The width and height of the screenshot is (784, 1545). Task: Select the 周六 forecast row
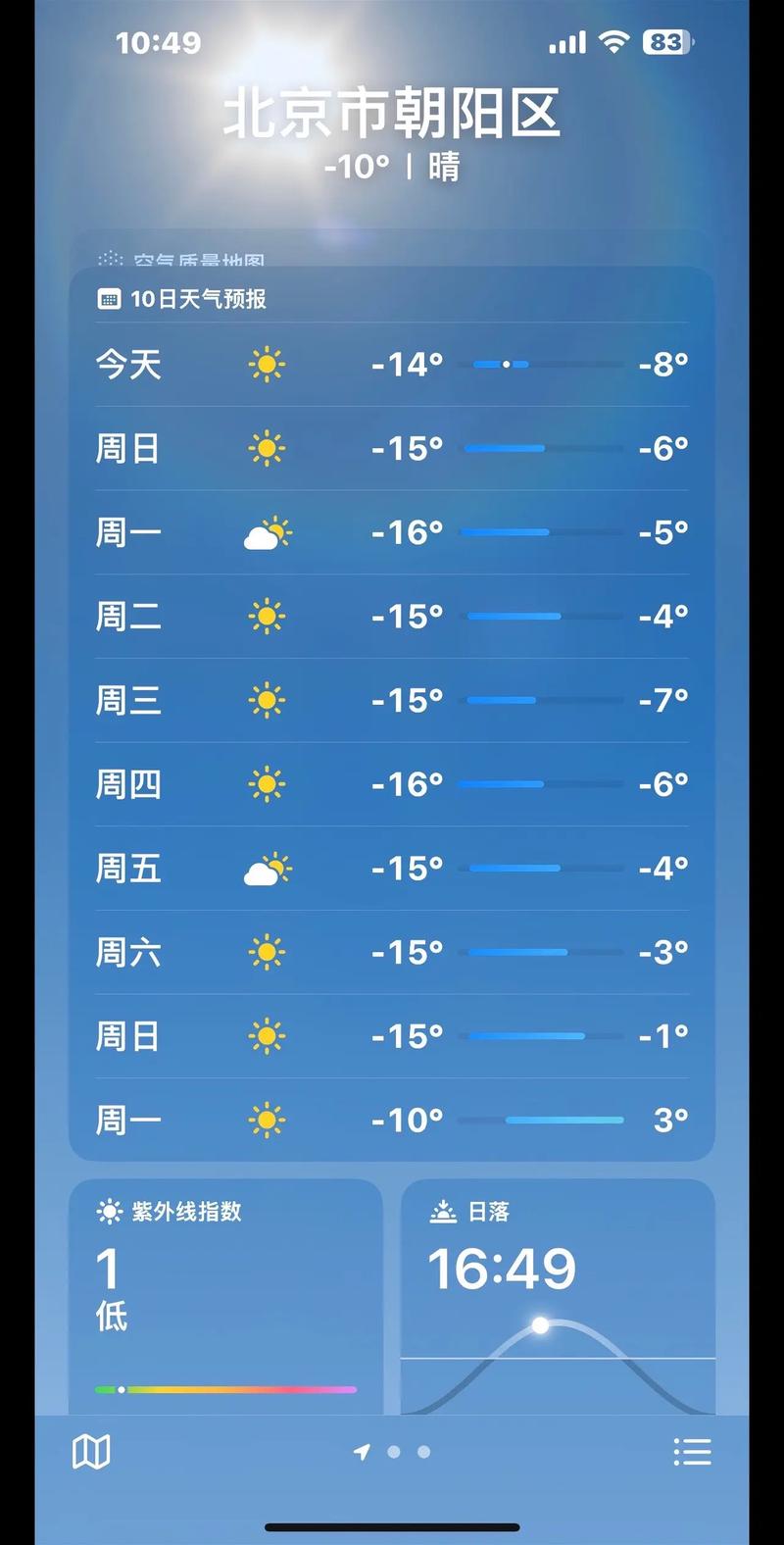coord(392,952)
